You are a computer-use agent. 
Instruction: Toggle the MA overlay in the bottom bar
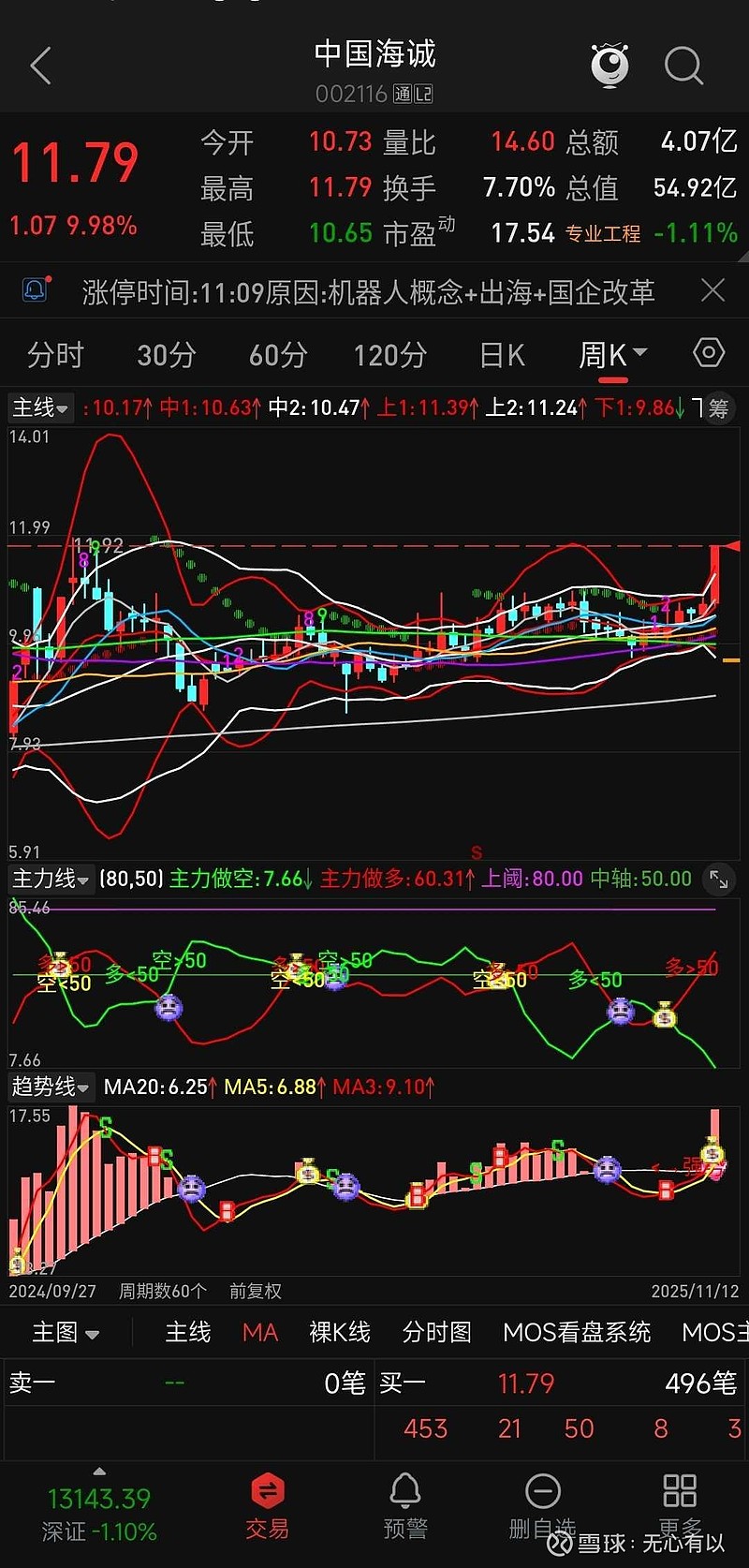(x=259, y=1331)
